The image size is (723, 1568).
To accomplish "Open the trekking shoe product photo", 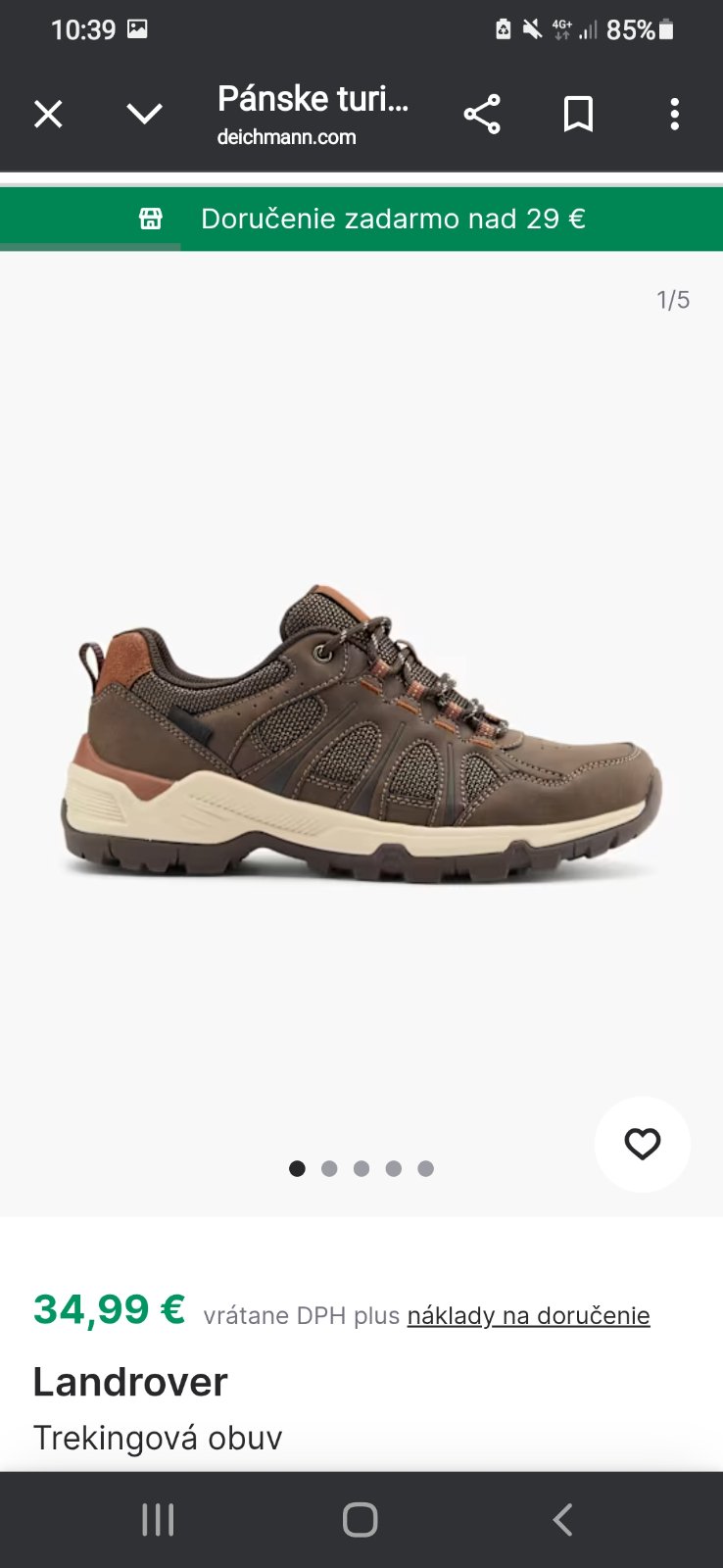I will 361,735.
